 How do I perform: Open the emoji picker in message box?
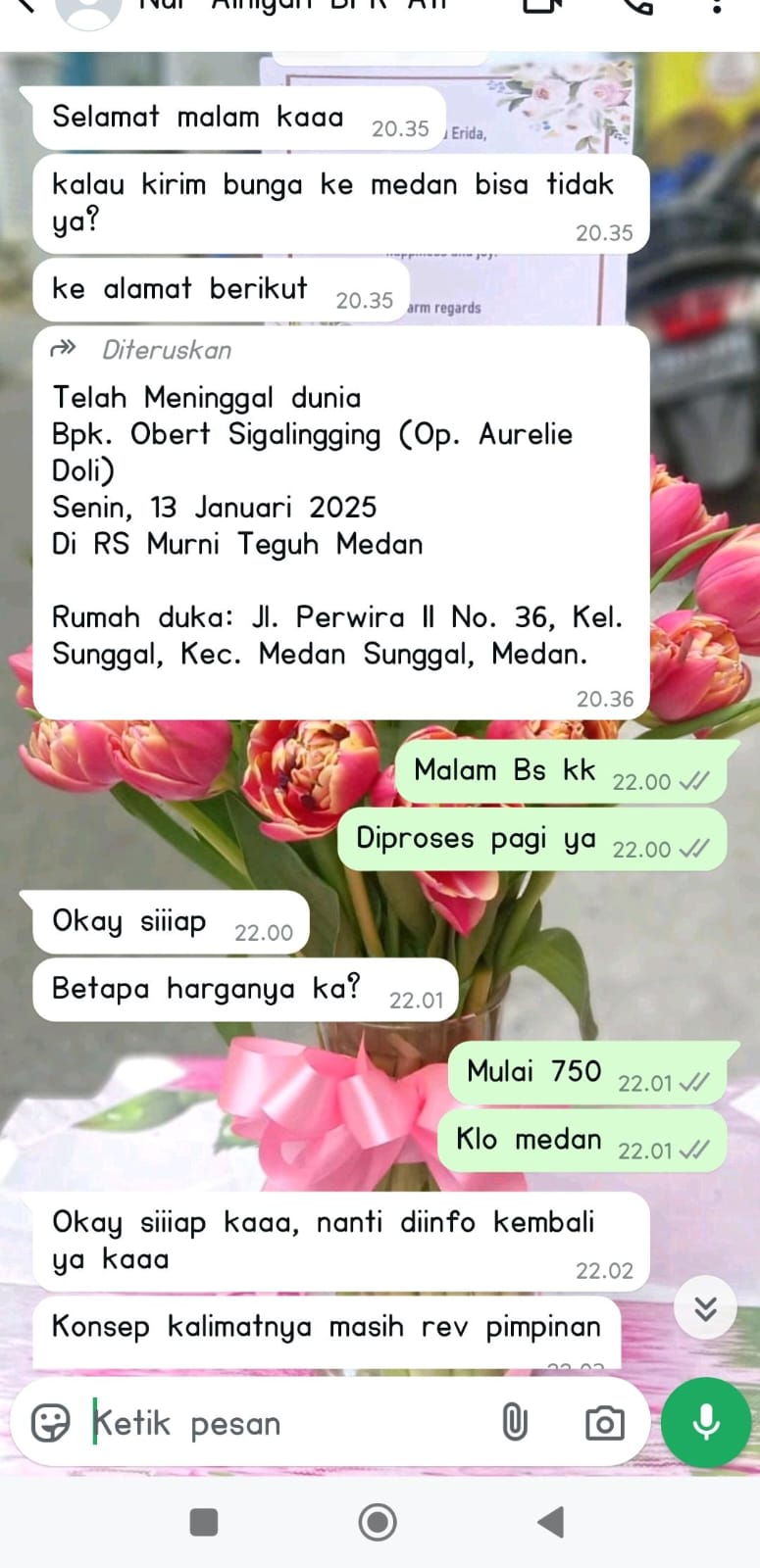(x=51, y=1422)
